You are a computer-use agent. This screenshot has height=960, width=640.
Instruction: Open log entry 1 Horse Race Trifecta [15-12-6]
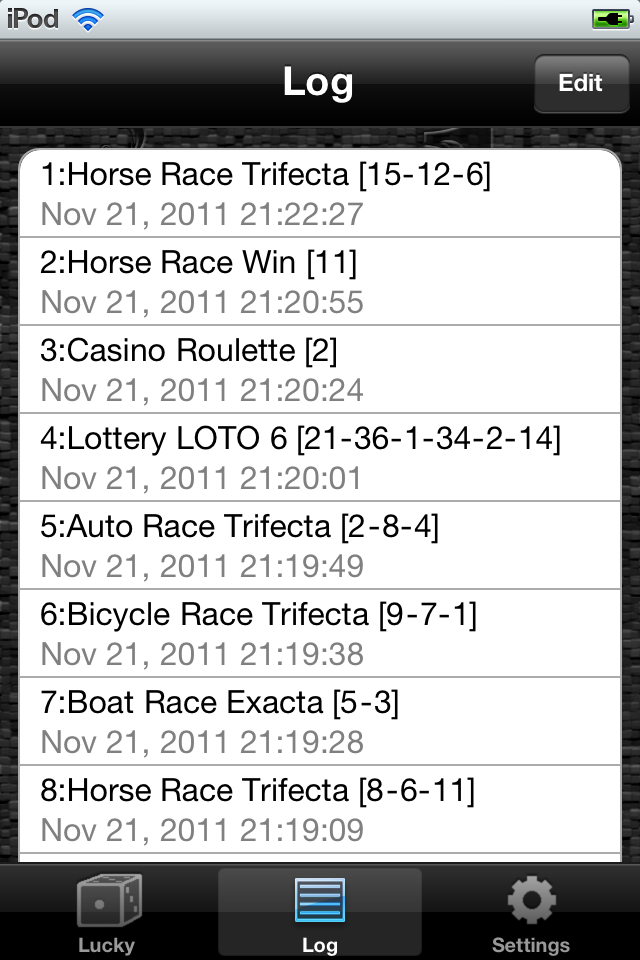click(x=320, y=194)
